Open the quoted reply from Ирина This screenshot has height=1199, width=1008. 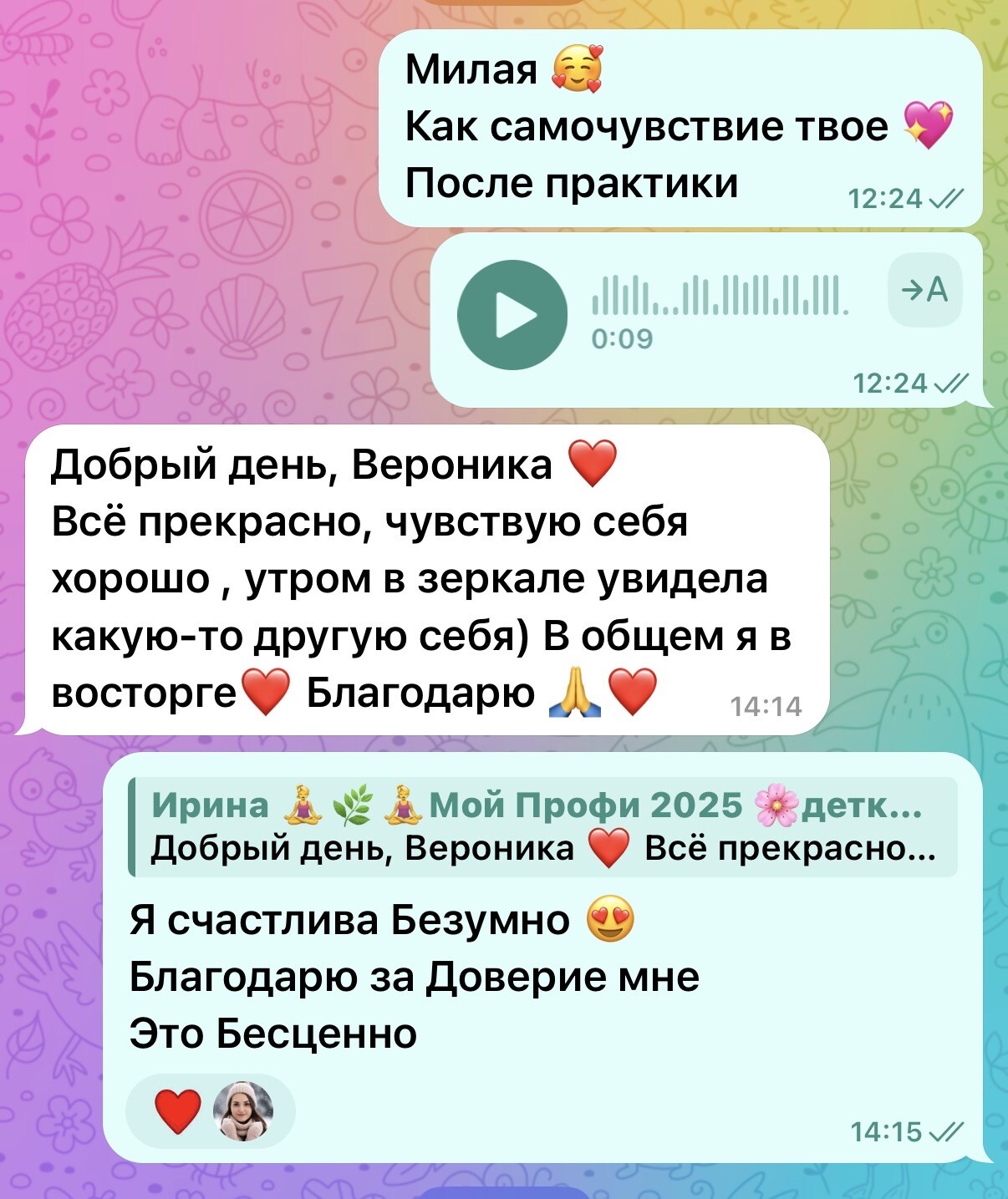543,826
